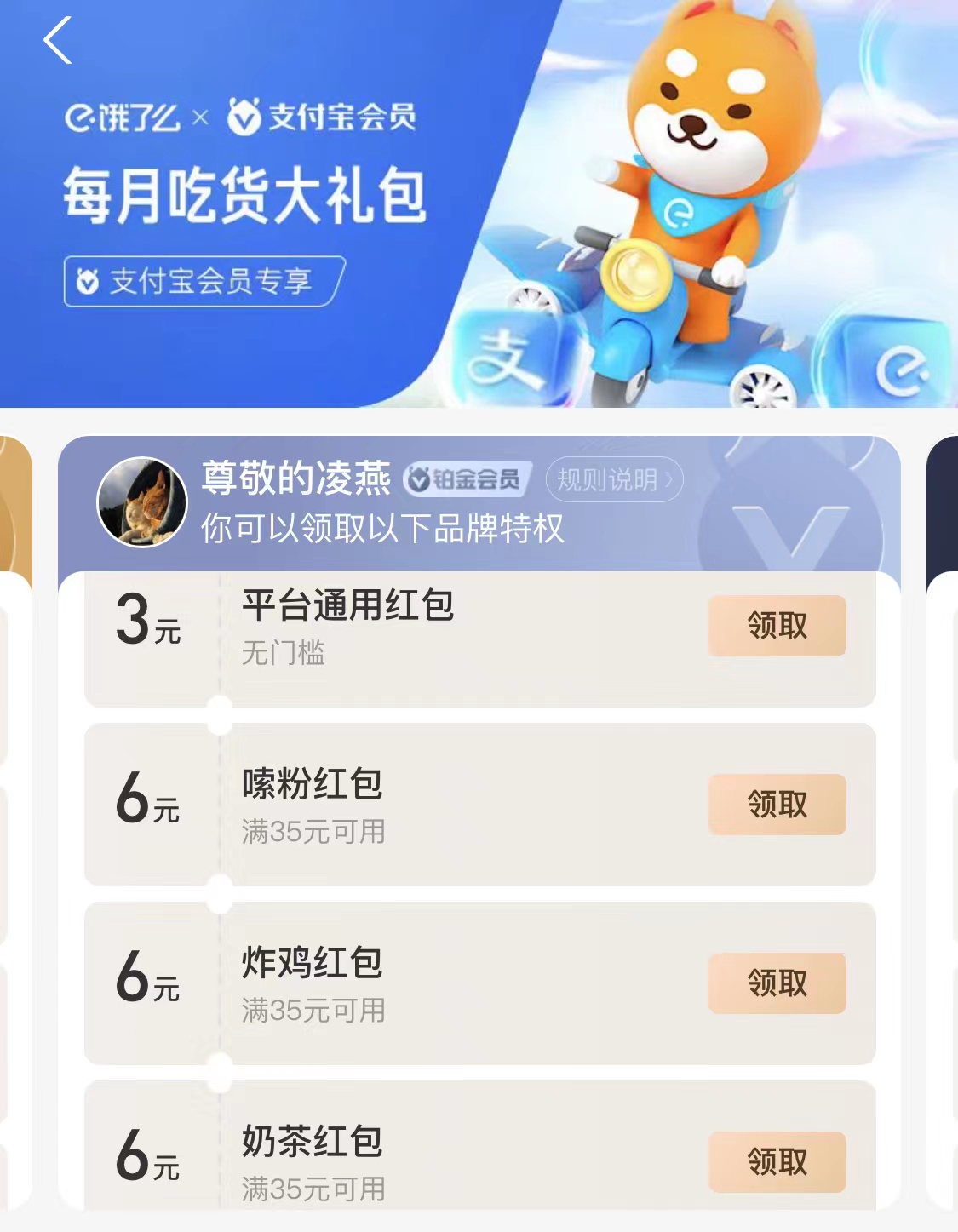Claim the 6元 炸鸡红包
The image size is (958, 1232).
777,983
